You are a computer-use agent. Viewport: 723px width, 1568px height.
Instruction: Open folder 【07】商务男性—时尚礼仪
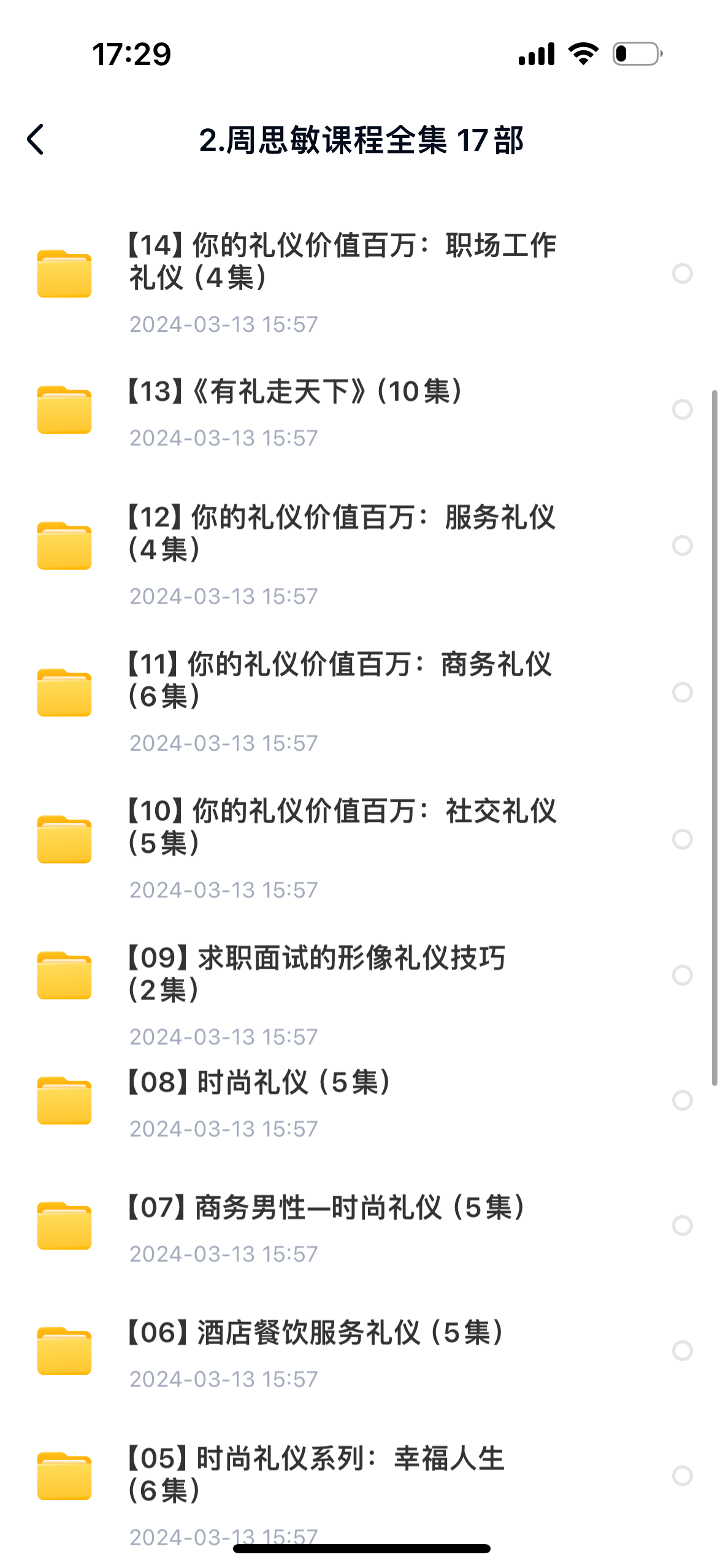pos(325,1208)
